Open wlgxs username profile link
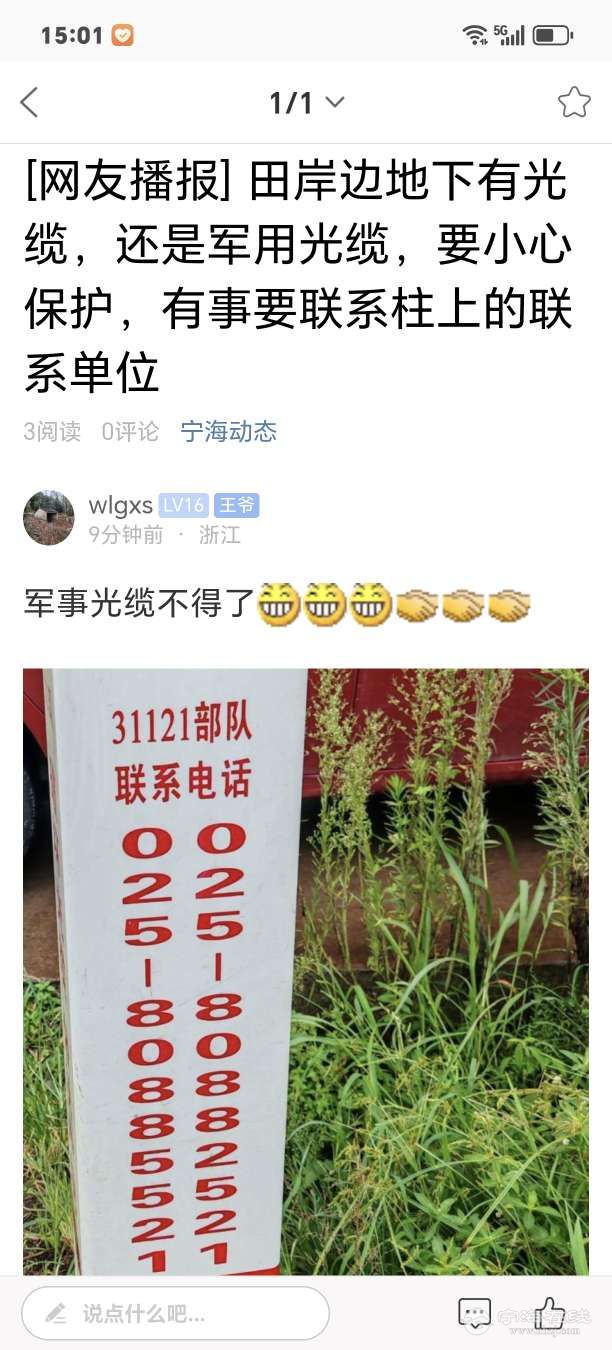This screenshot has width=612, height=1350. (120, 506)
